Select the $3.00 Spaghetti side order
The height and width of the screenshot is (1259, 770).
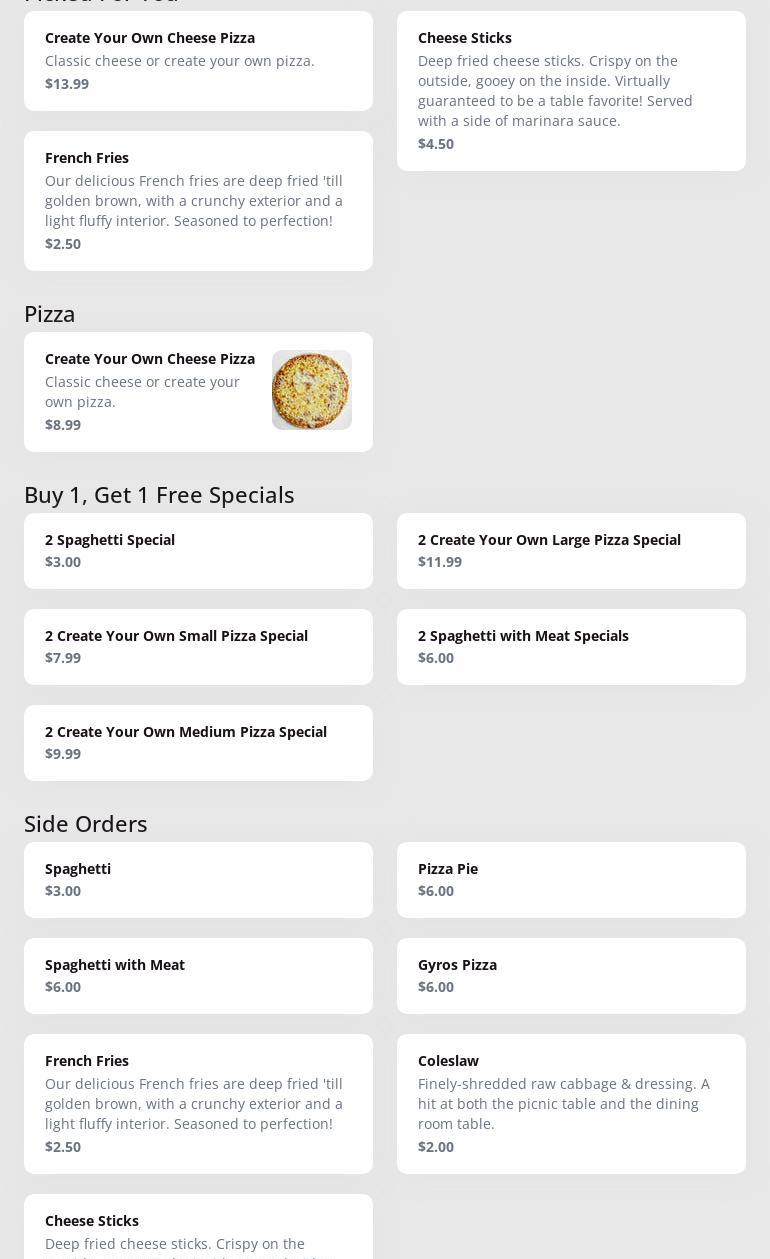point(198,880)
